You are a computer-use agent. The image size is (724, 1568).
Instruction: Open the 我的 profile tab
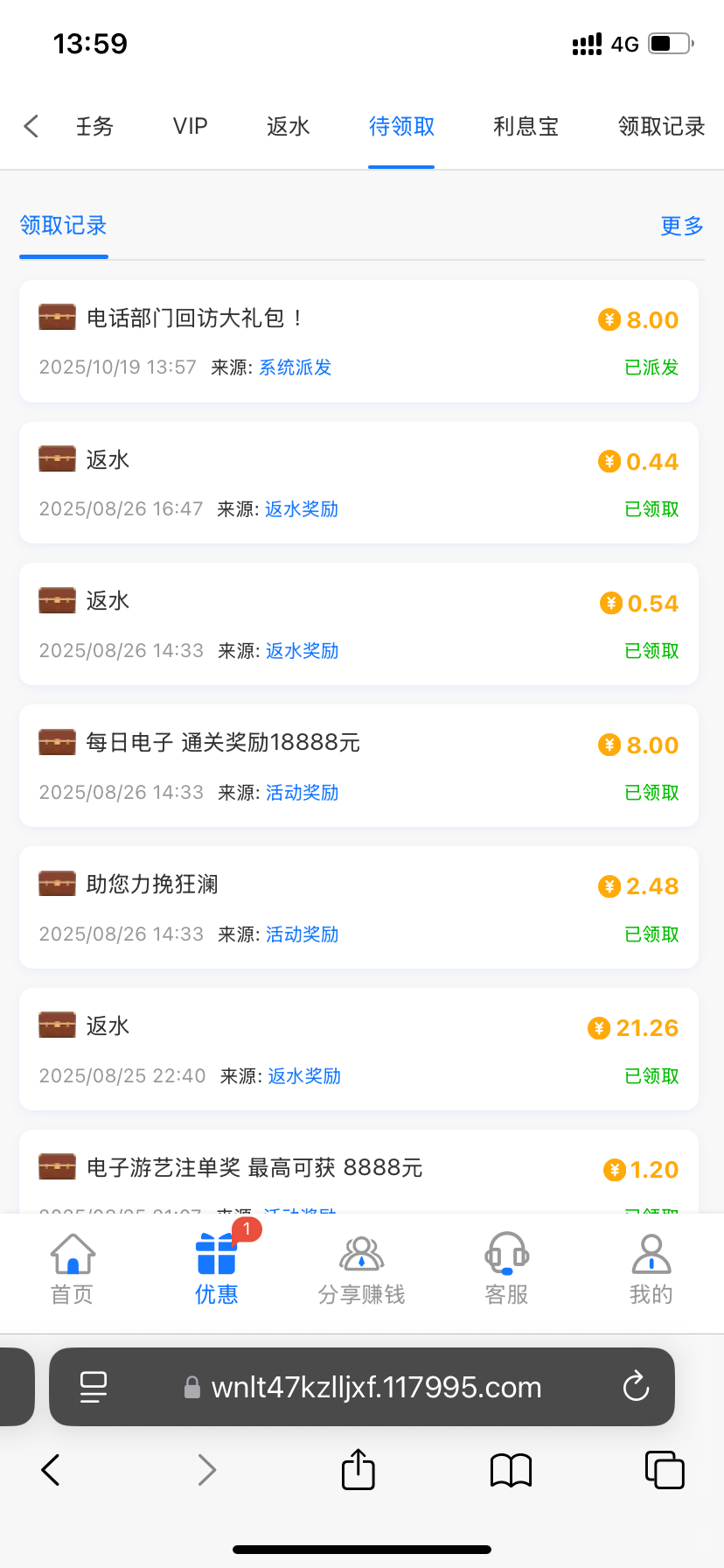click(651, 1269)
